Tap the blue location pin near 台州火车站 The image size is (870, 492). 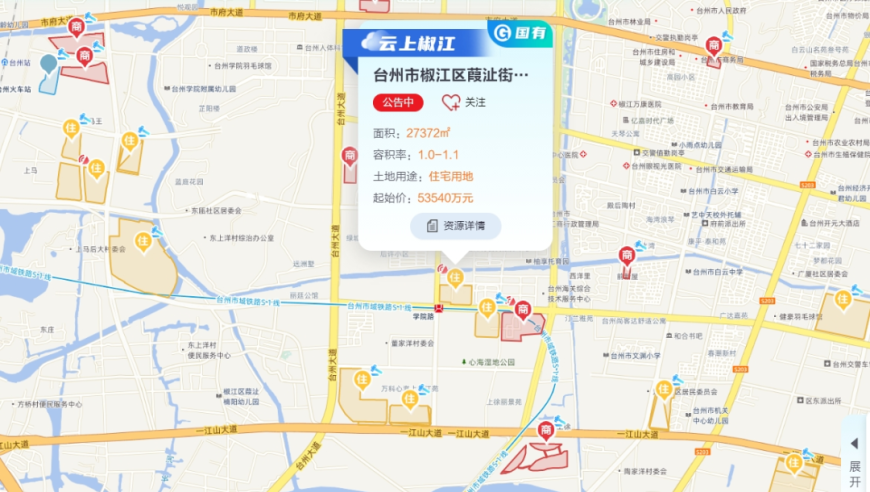tap(49, 65)
